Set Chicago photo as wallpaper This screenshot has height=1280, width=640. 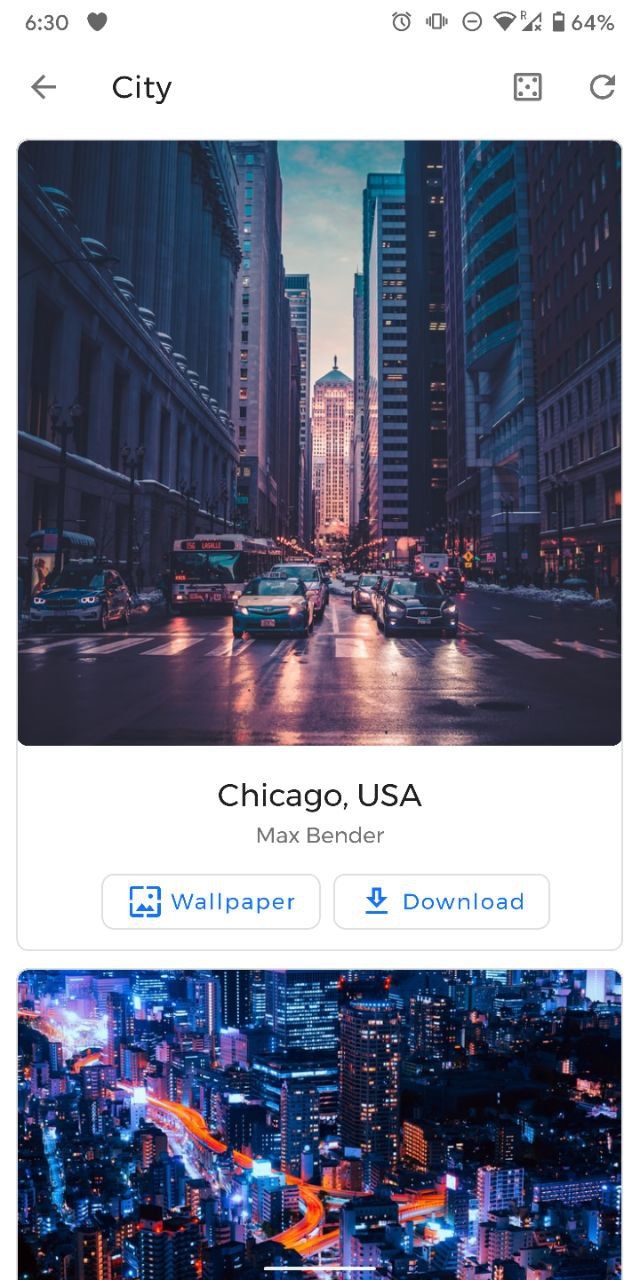(x=211, y=901)
